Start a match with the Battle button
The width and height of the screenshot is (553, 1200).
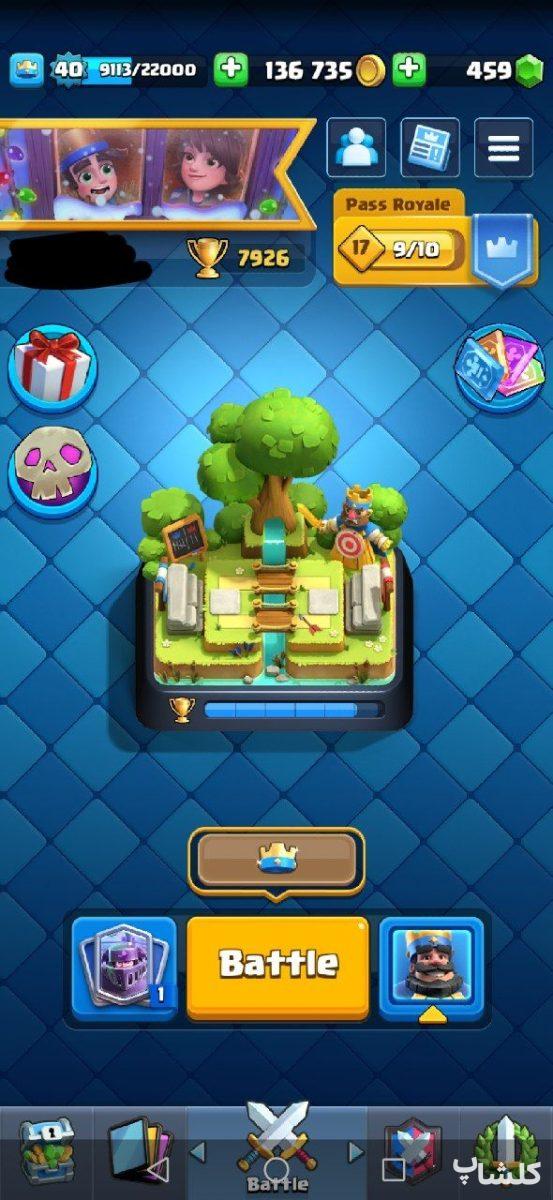[278, 966]
